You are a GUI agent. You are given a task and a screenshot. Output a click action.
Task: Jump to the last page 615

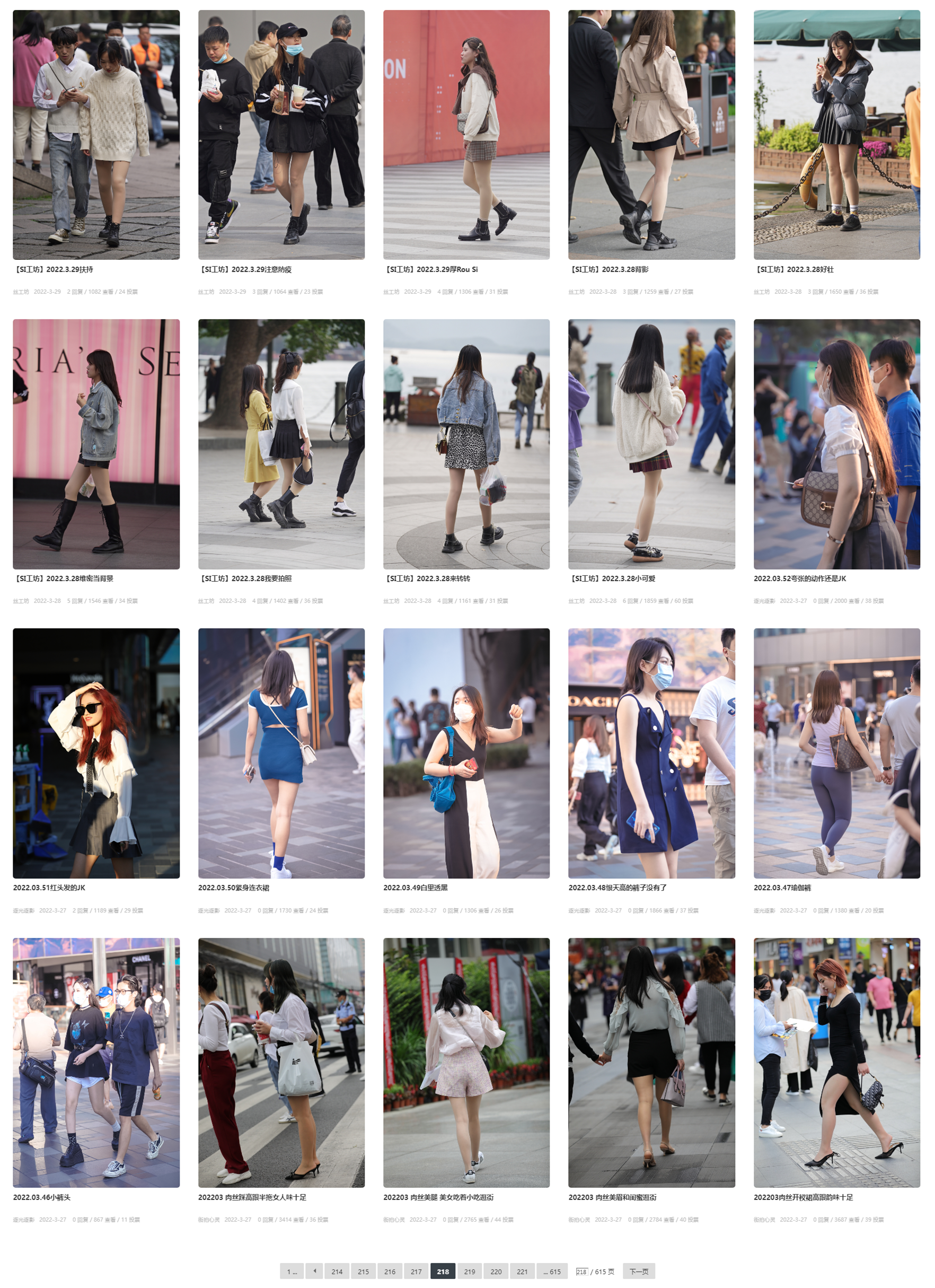point(551,1272)
